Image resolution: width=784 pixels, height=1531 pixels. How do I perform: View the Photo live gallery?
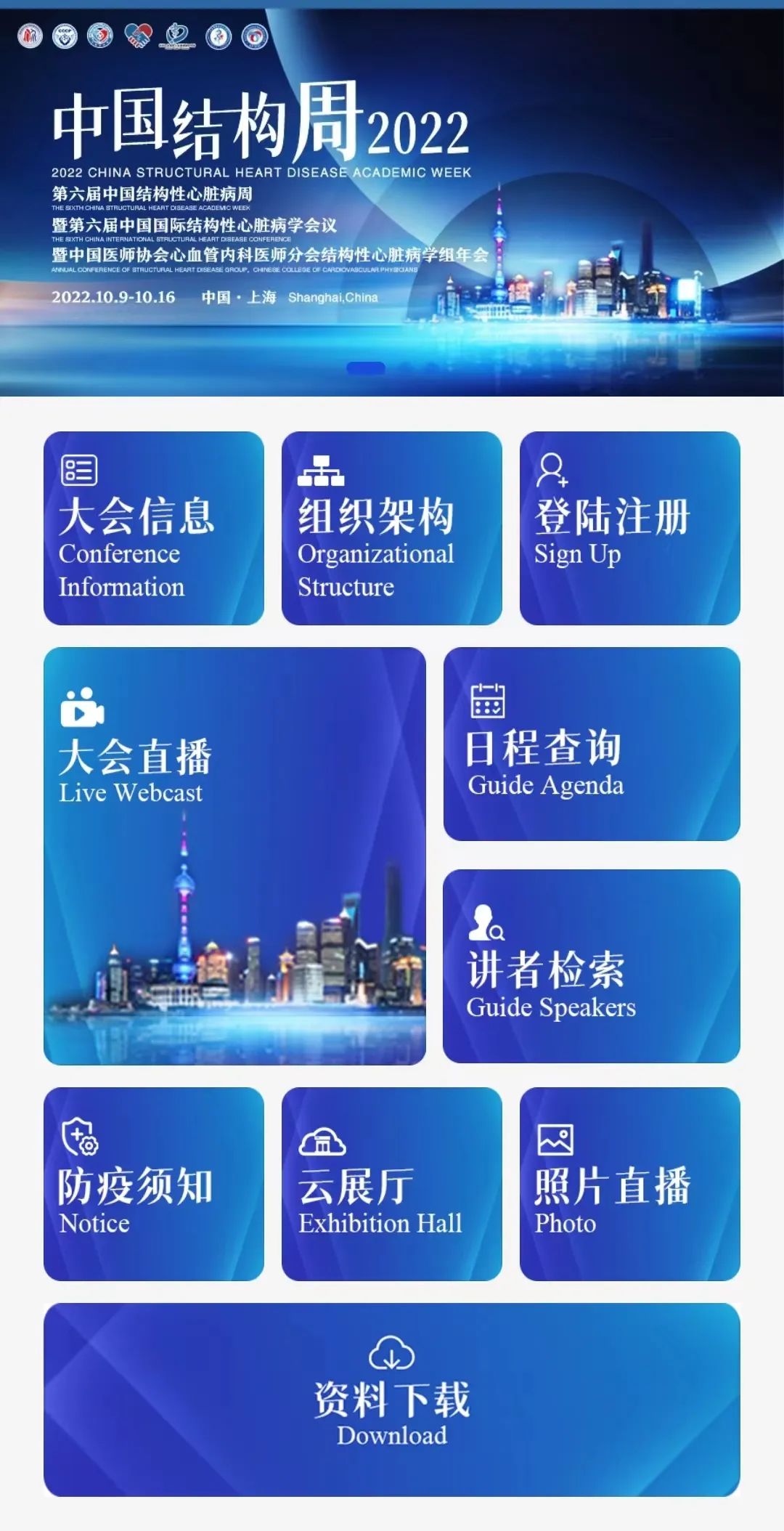pos(629,1184)
